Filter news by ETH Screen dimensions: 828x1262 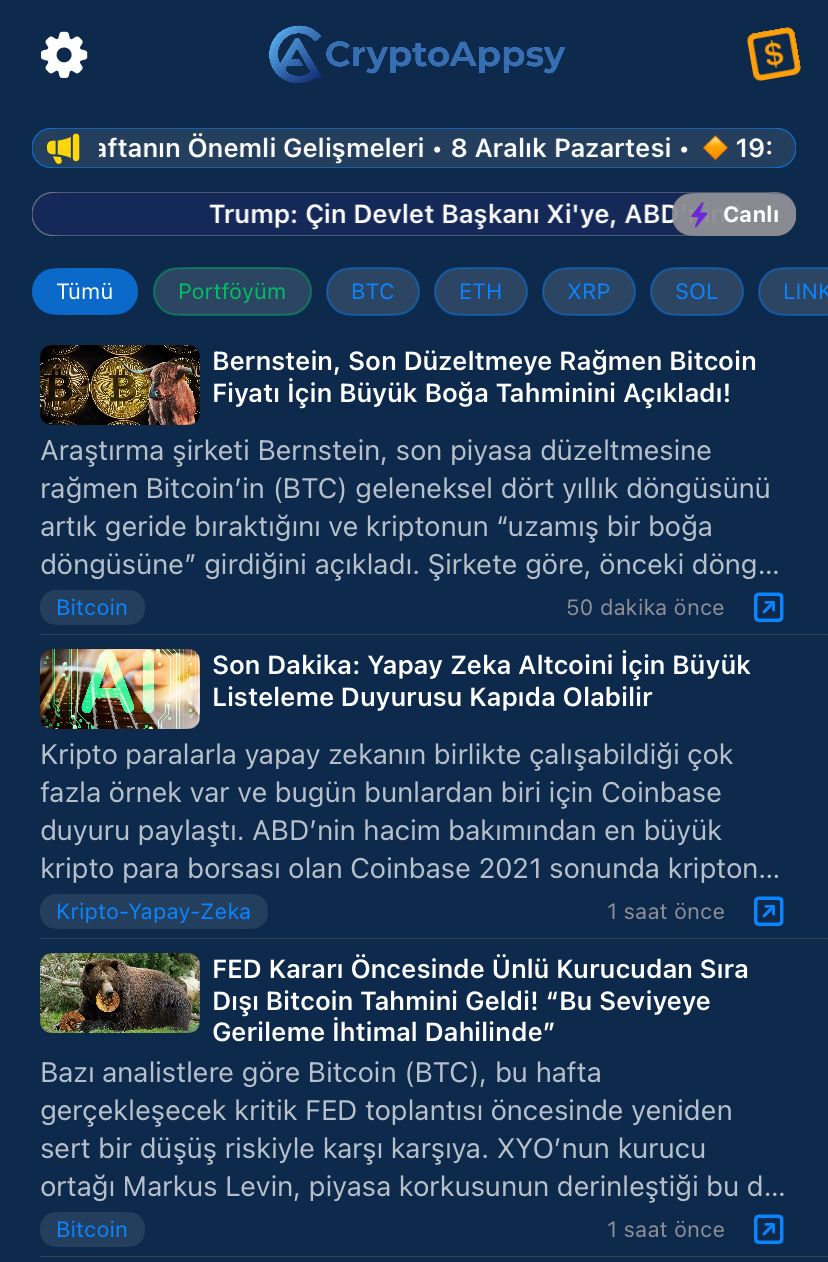[480, 292]
